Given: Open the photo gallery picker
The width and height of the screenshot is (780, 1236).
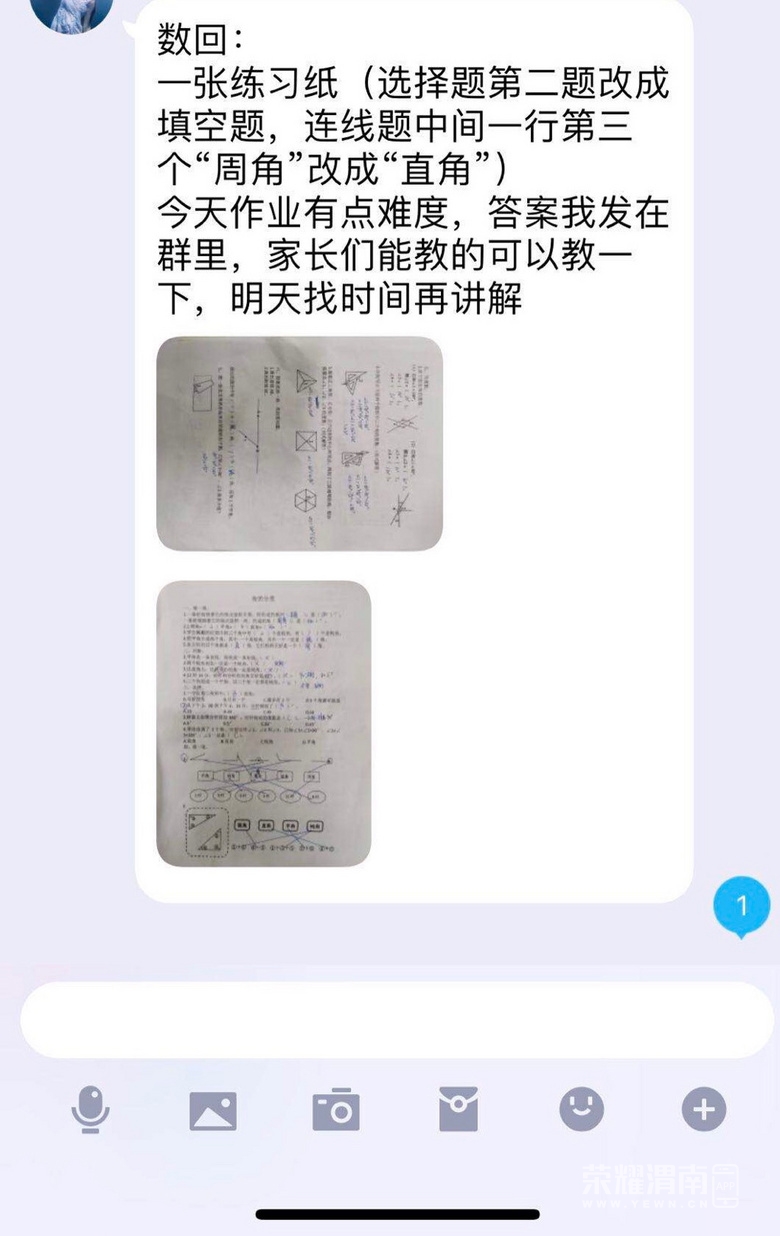Looking at the screenshot, I should [x=213, y=1110].
